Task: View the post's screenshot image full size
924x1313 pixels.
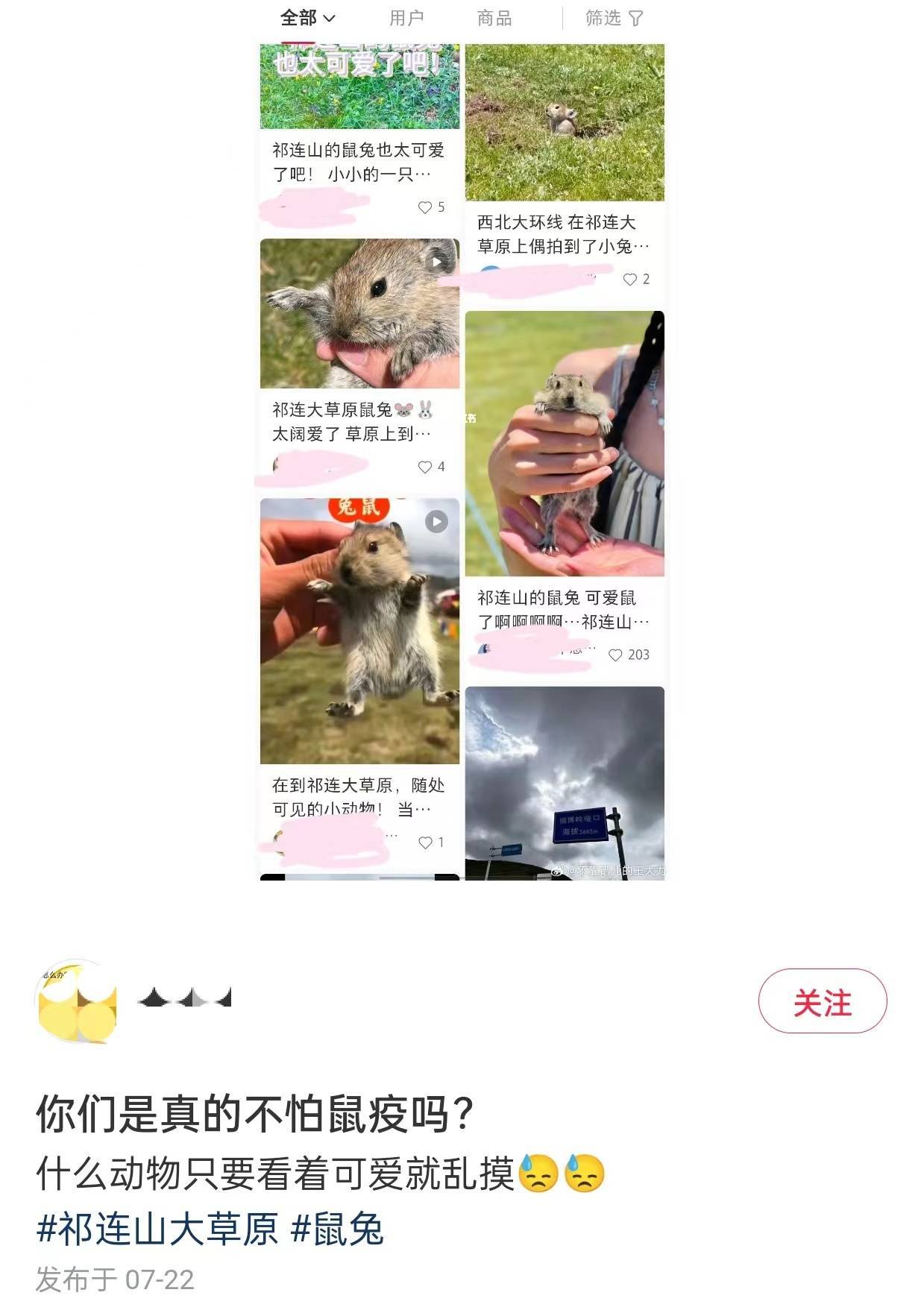Action: (x=462, y=462)
